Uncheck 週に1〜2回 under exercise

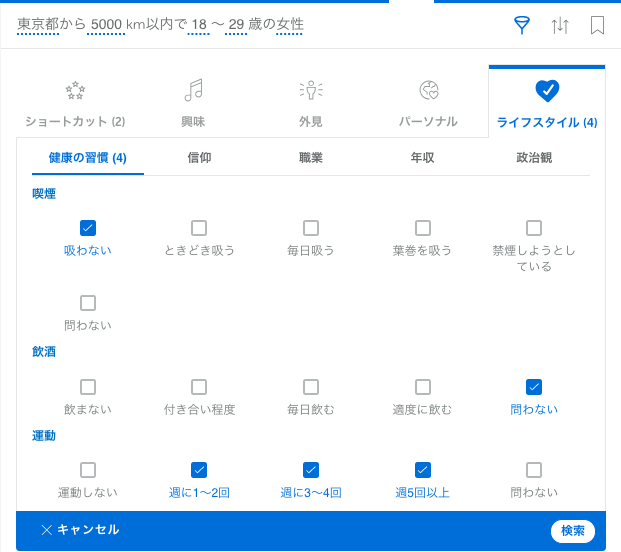pyautogui.click(x=199, y=470)
